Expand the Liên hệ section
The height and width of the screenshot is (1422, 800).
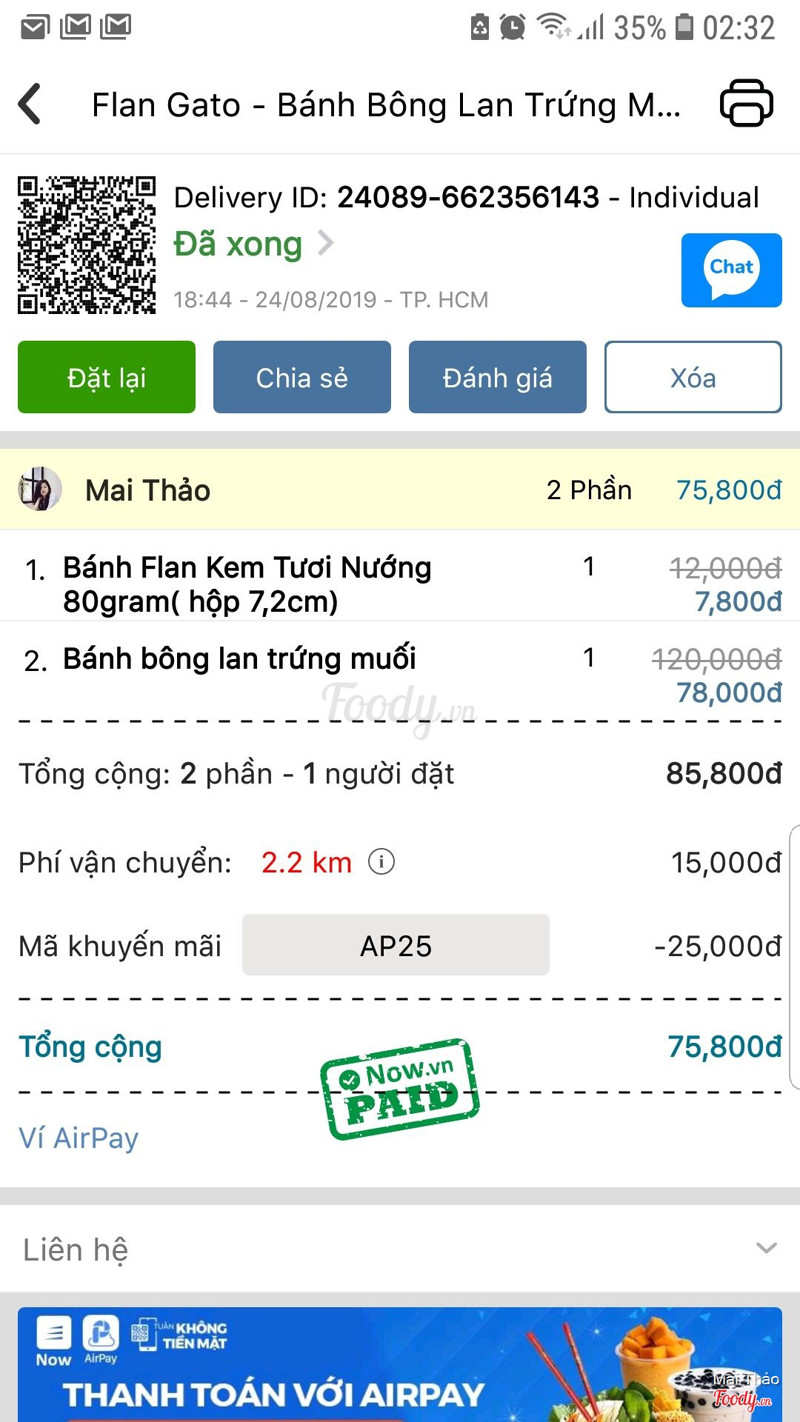click(766, 1248)
